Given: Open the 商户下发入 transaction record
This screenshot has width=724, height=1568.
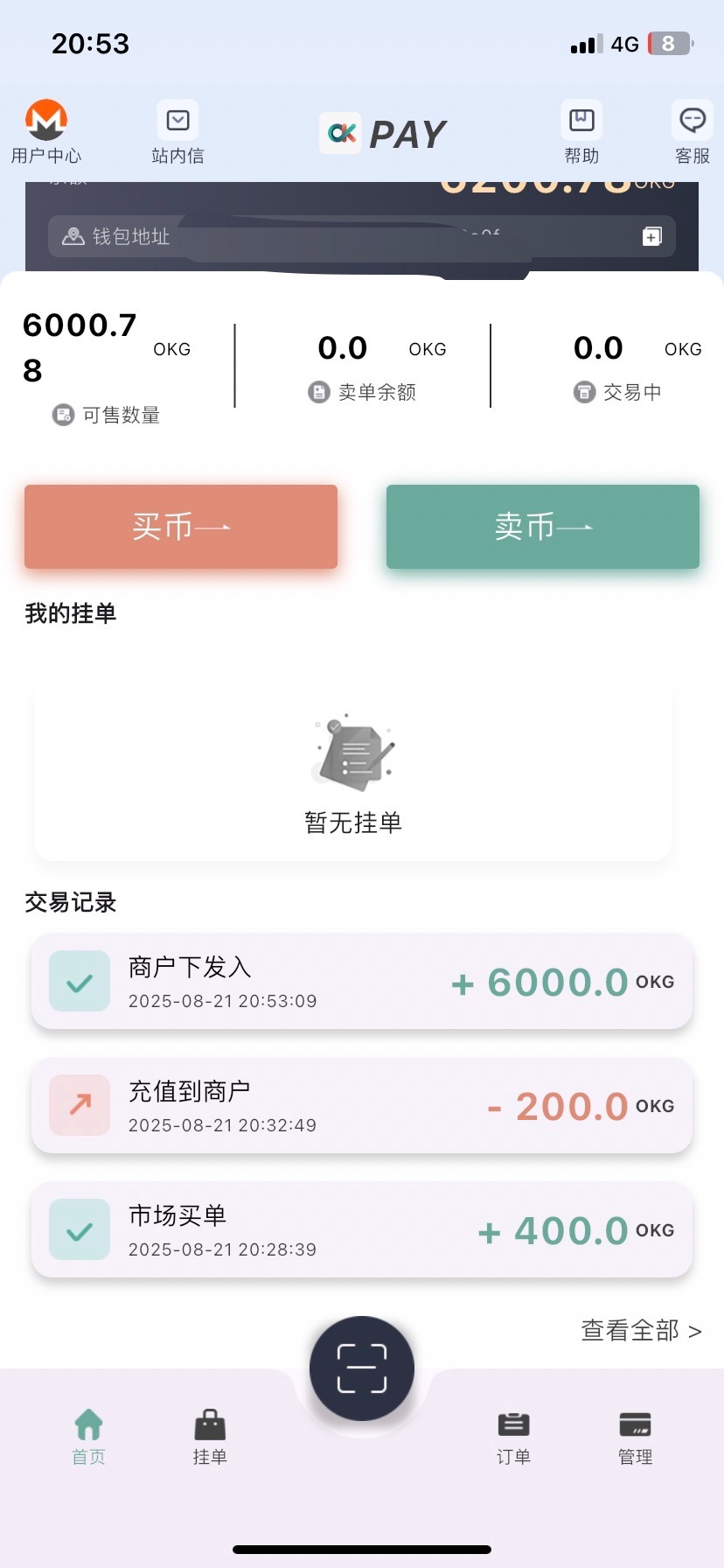Looking at the screenshot, I should tap(362, 982).
